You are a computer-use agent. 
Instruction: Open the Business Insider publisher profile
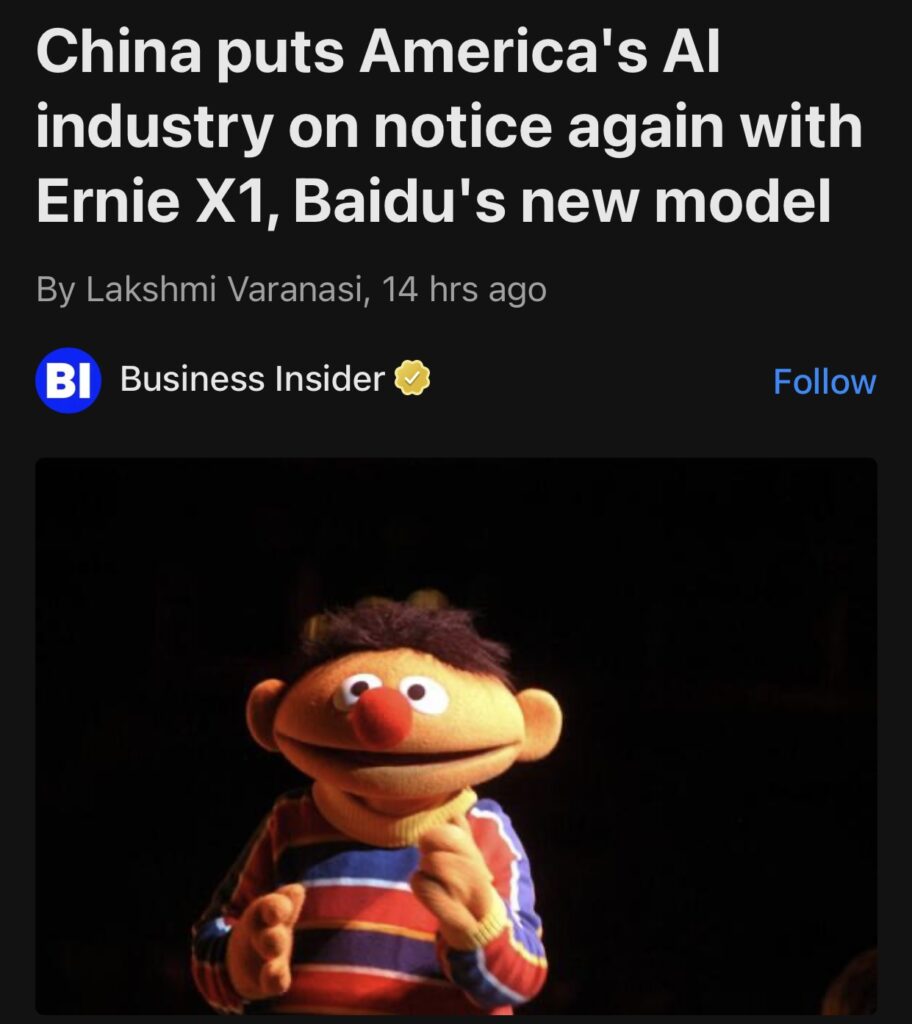(251, 380)
